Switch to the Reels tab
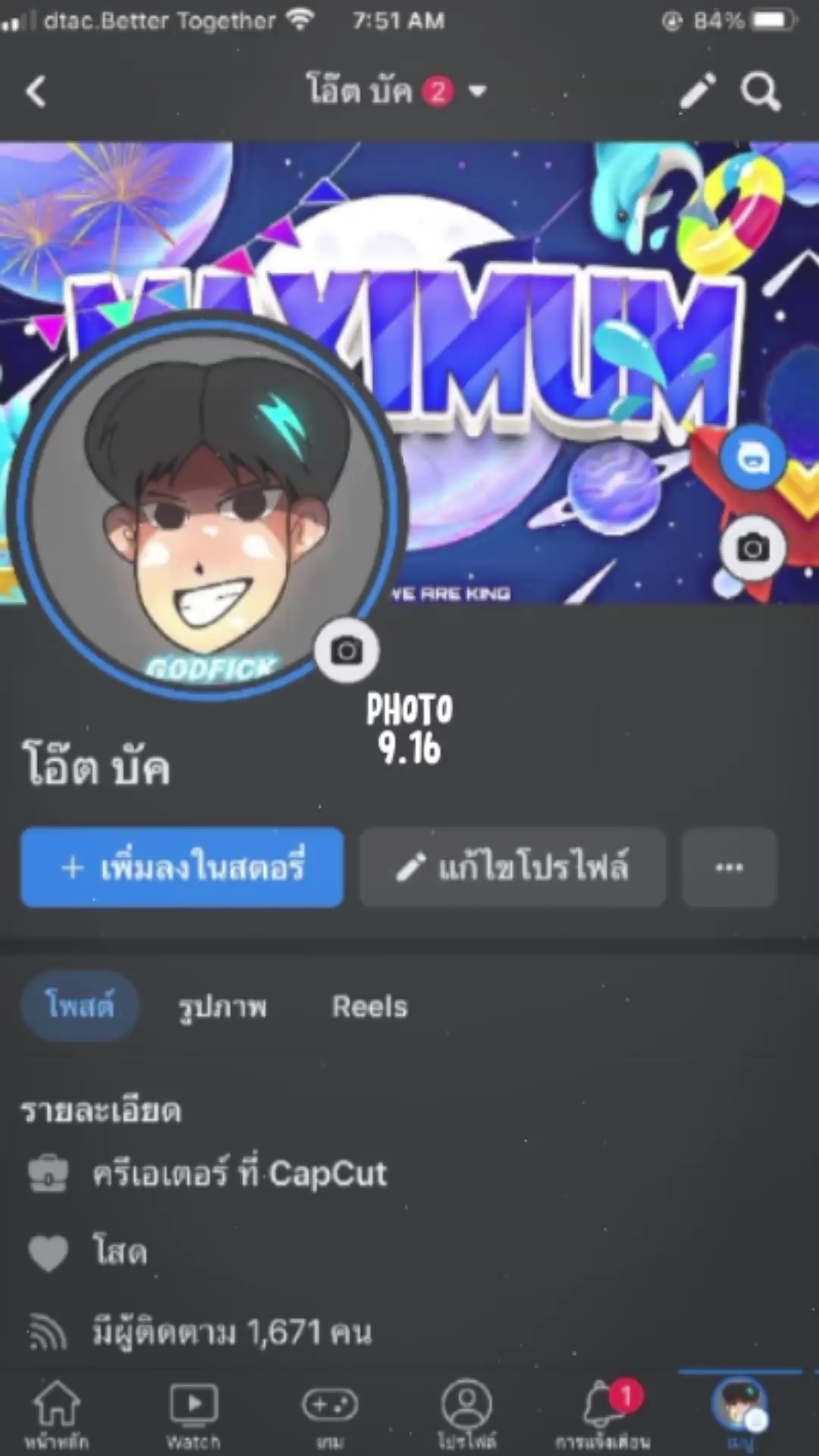The width and height of the screenshot is (819, 1456). pyautogui.click(x=370, y=1007)
